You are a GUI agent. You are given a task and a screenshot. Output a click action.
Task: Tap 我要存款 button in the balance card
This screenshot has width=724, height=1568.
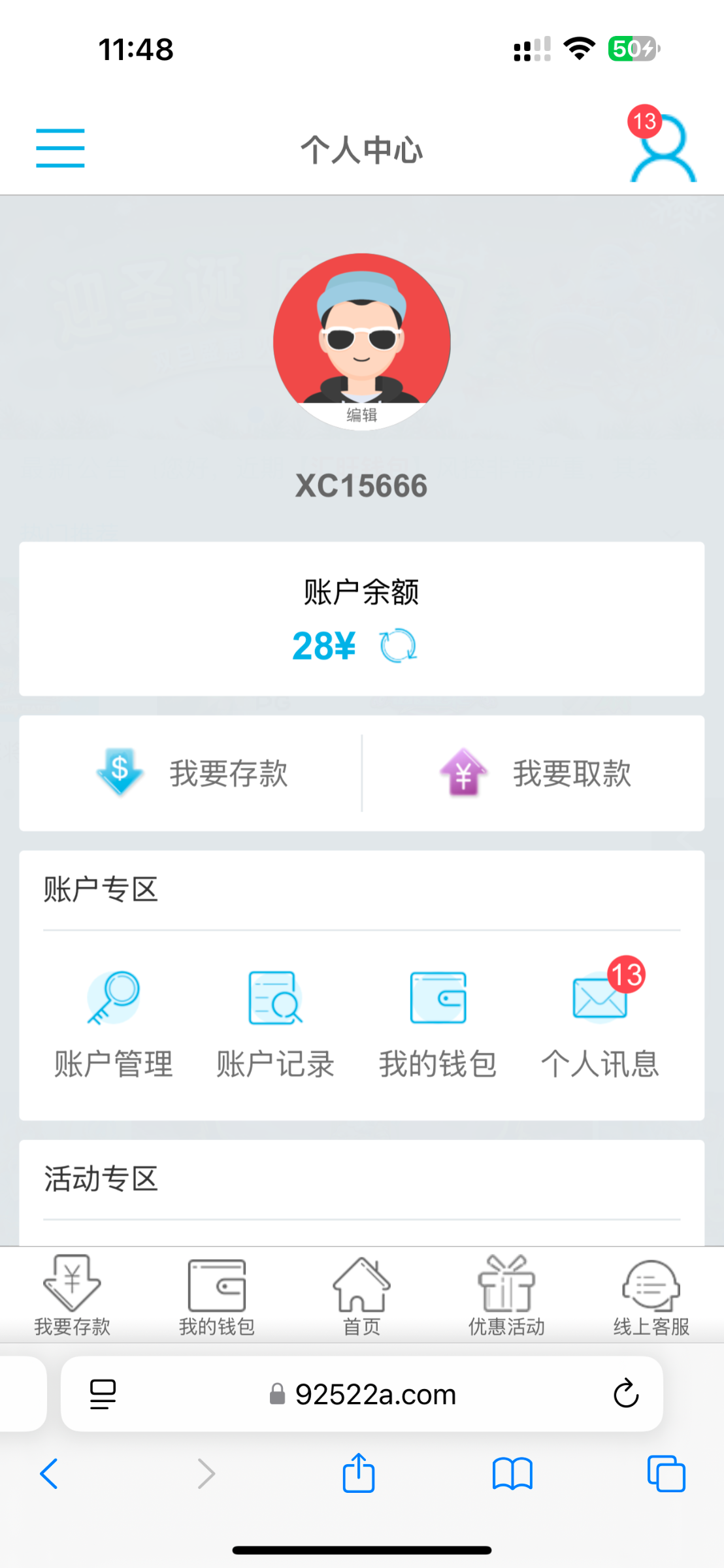pos(191,773)
